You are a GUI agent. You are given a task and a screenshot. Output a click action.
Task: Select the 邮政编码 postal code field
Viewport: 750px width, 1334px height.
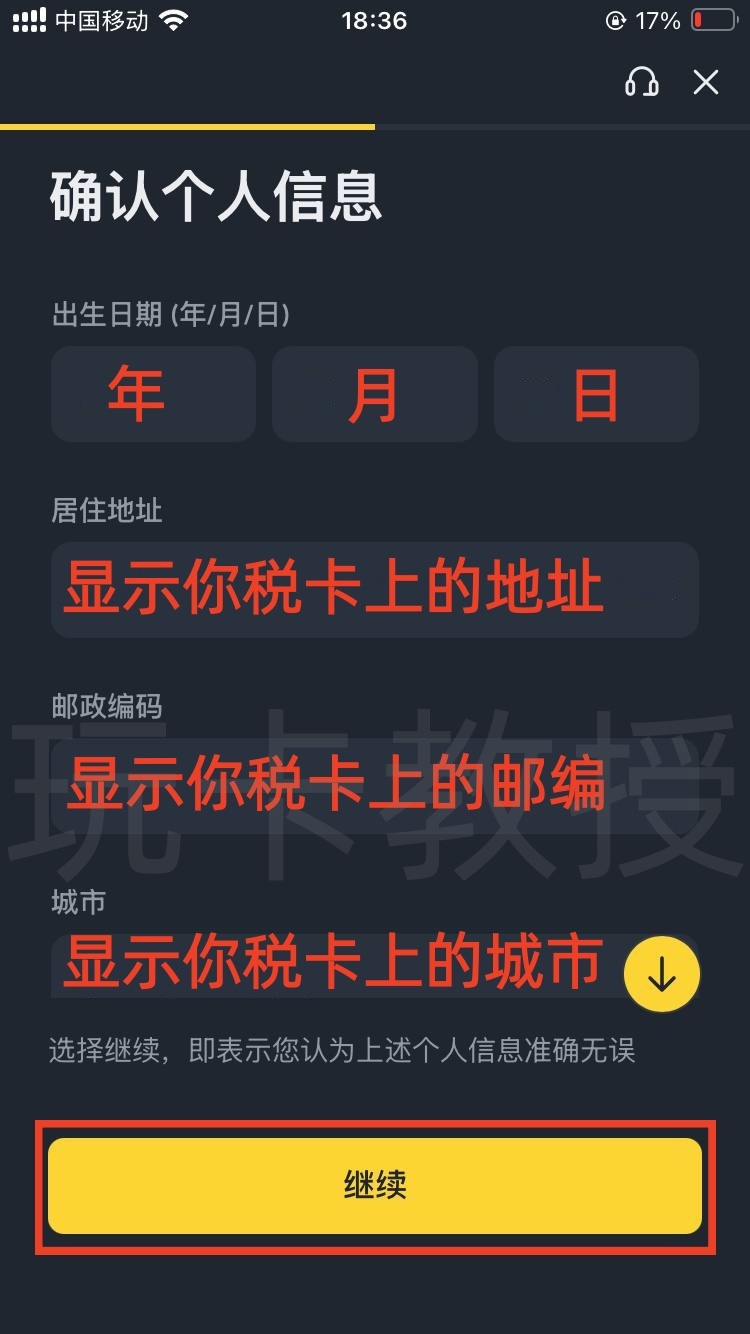tap(374, 784)
